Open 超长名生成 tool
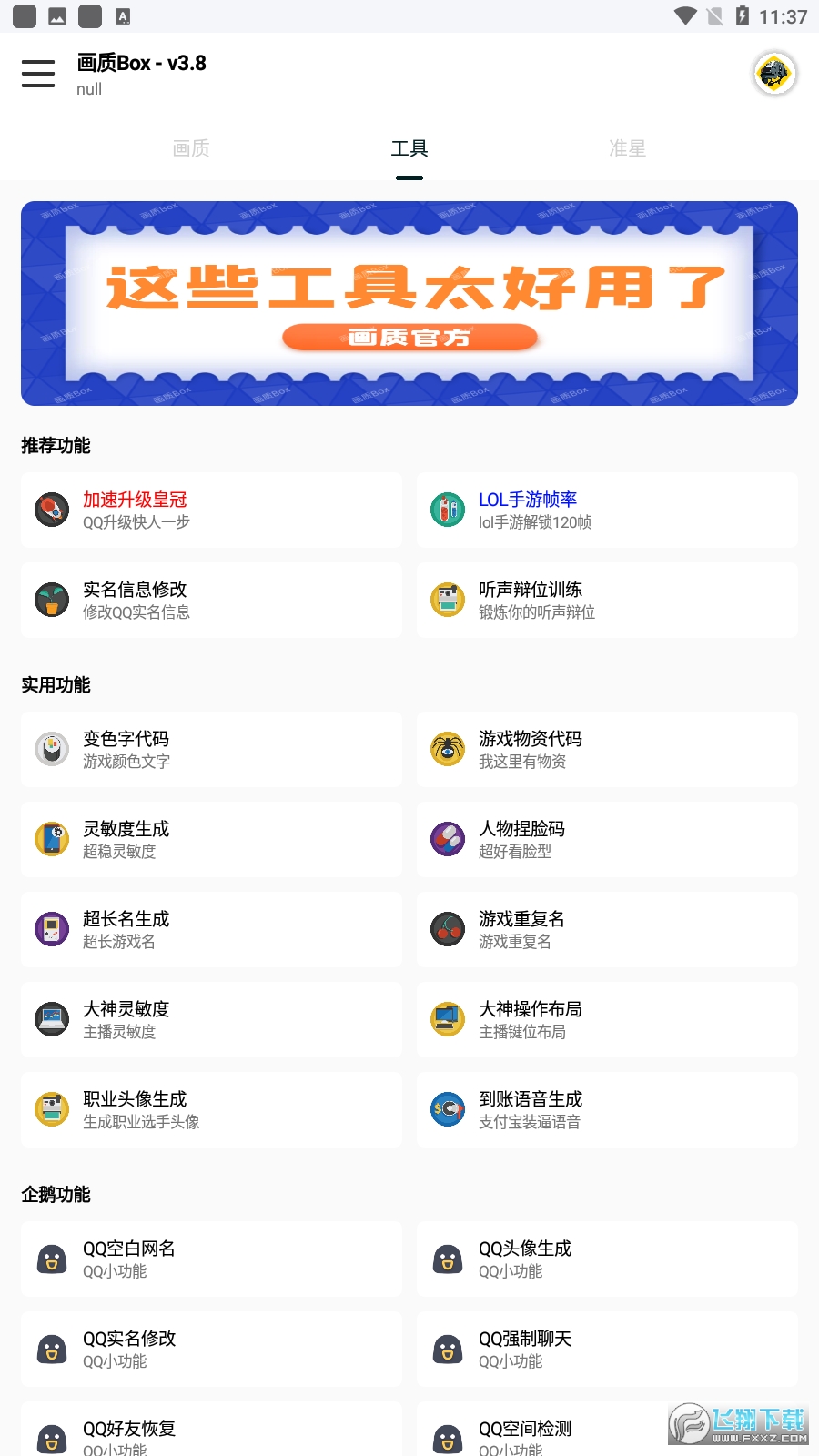This screenshot has width=819, height=1456. pos(211,929)
